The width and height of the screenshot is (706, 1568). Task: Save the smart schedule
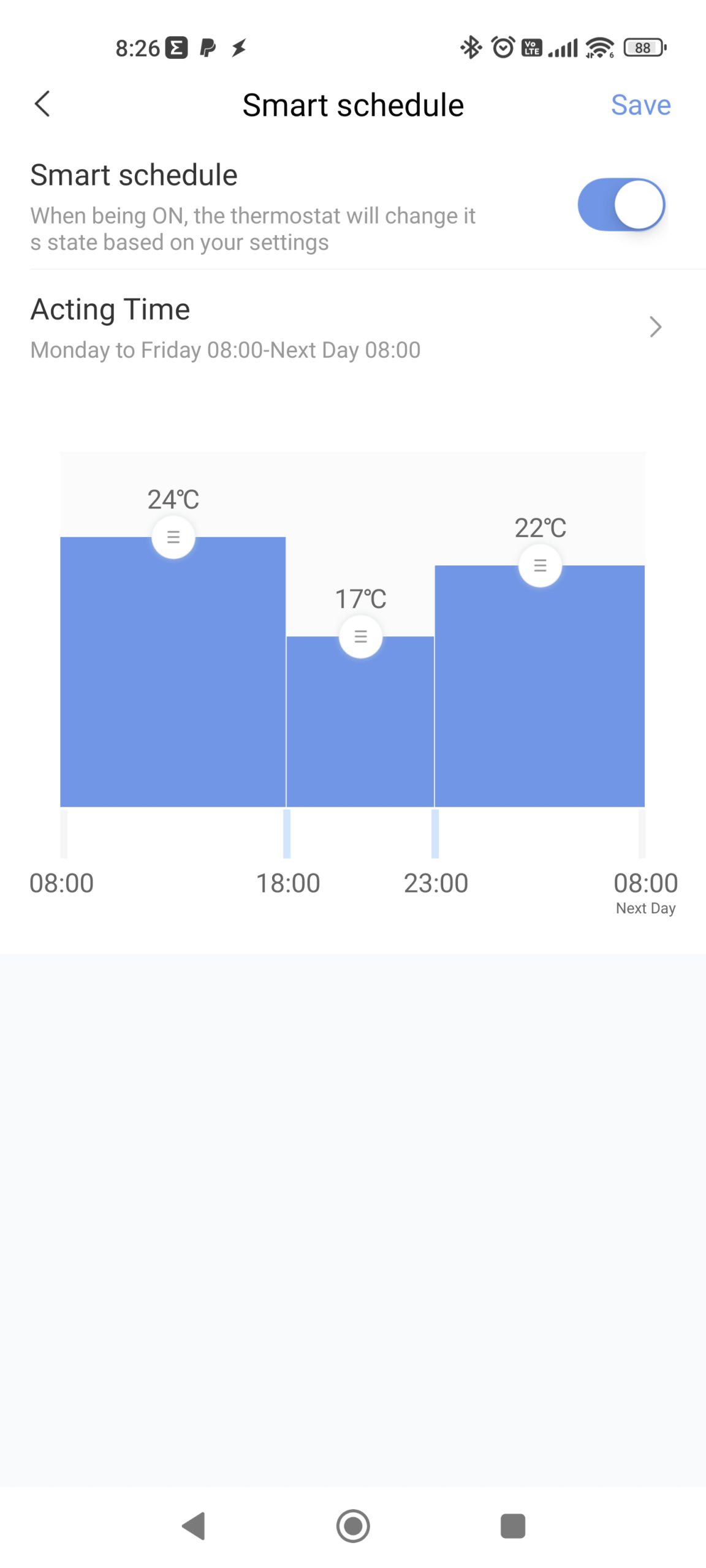click(x=640, y=105)
